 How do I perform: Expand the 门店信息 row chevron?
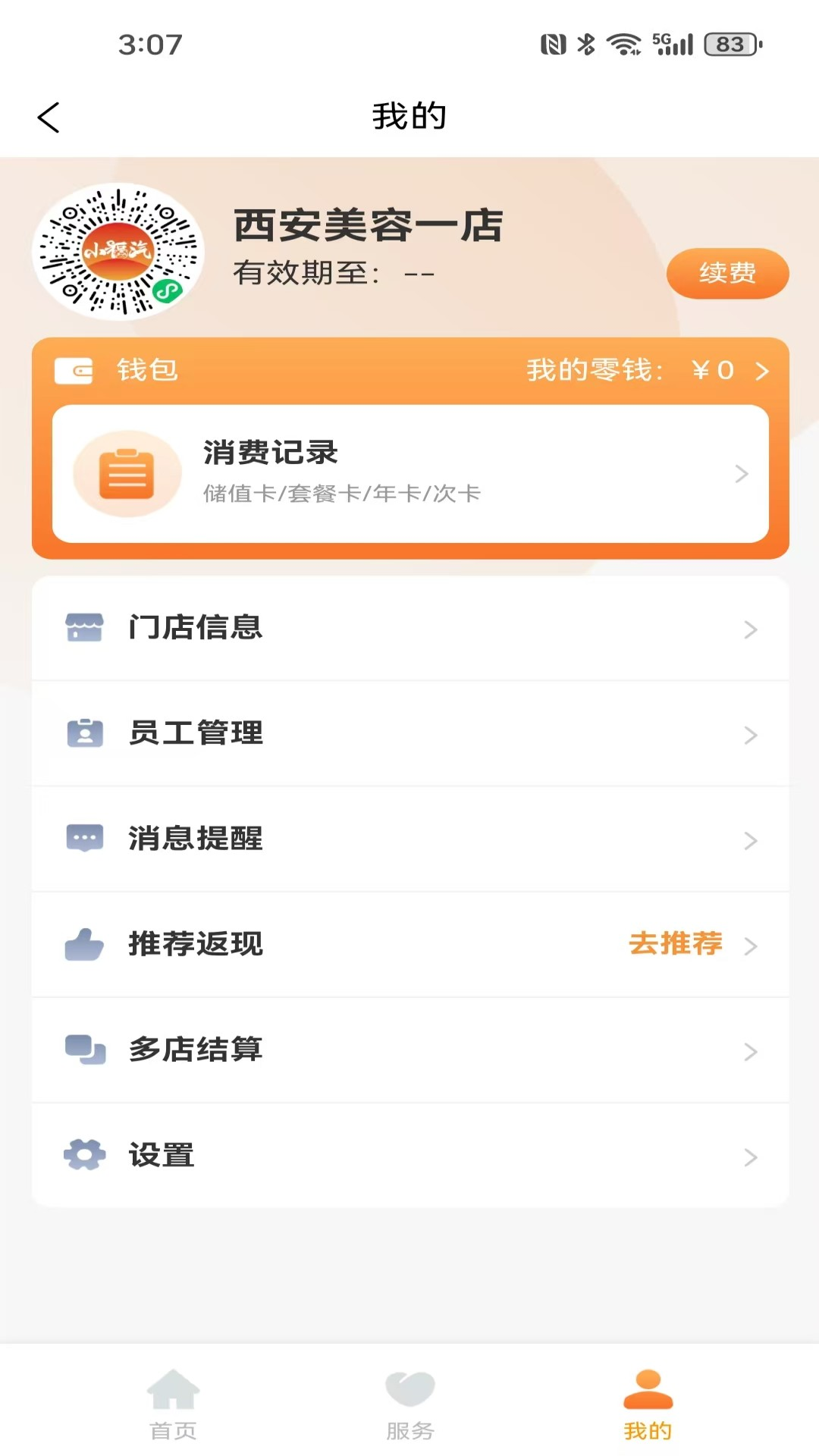coord(752,629)
